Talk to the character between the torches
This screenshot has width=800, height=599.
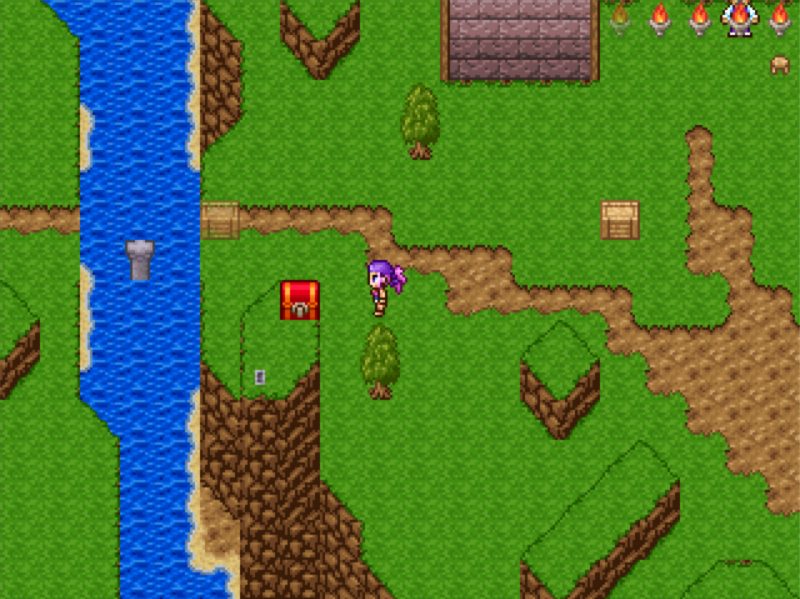[740, 18]
